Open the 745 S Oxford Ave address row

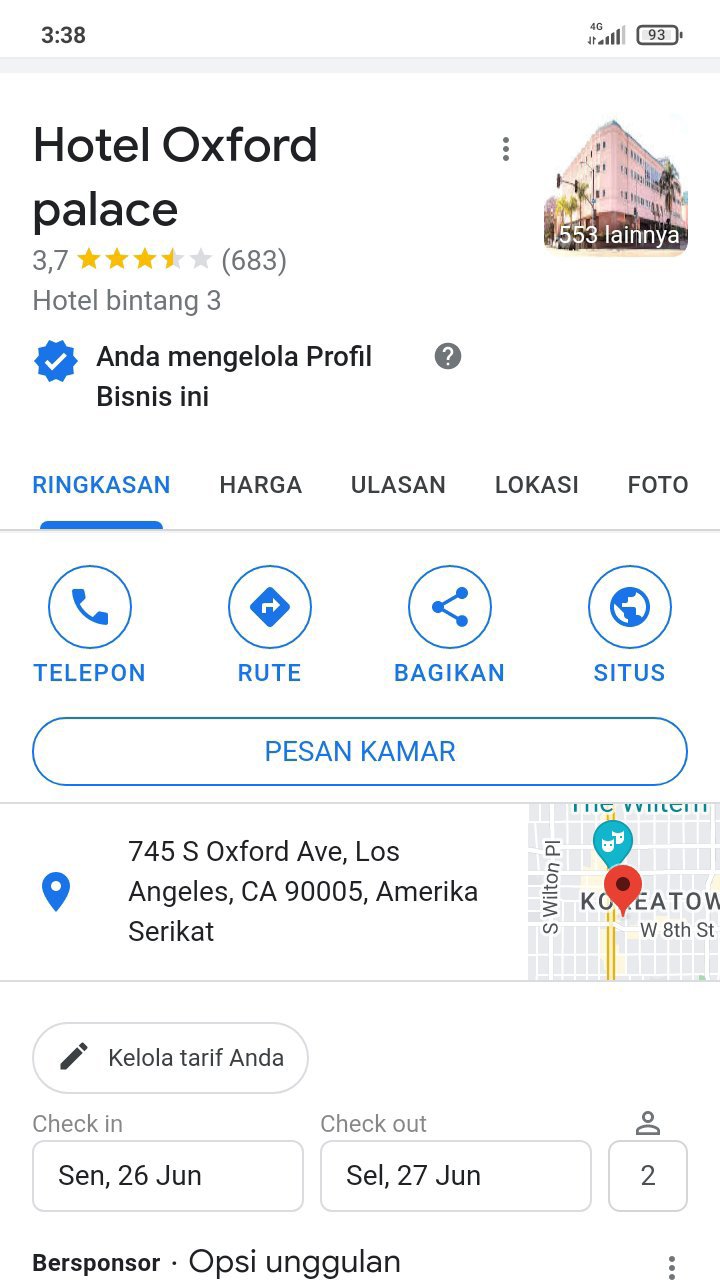[300, 891]
